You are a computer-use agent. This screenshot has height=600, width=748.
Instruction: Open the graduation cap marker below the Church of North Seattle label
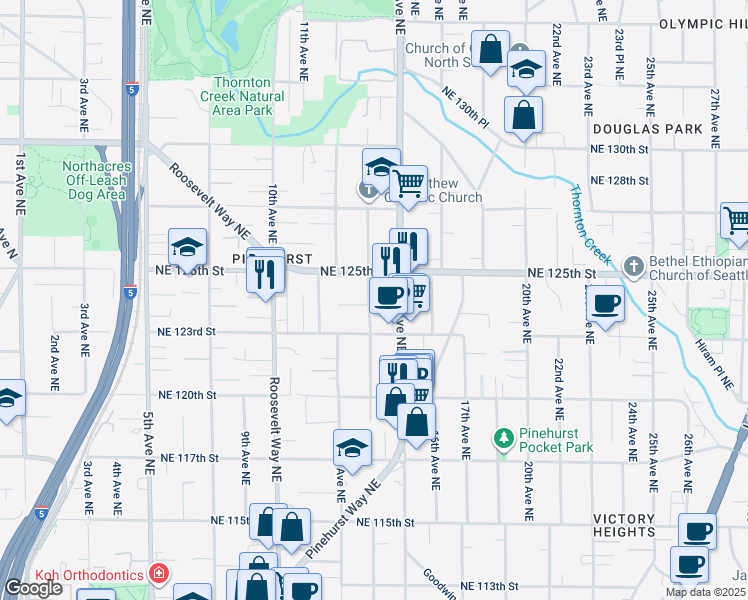pos(526,72)
